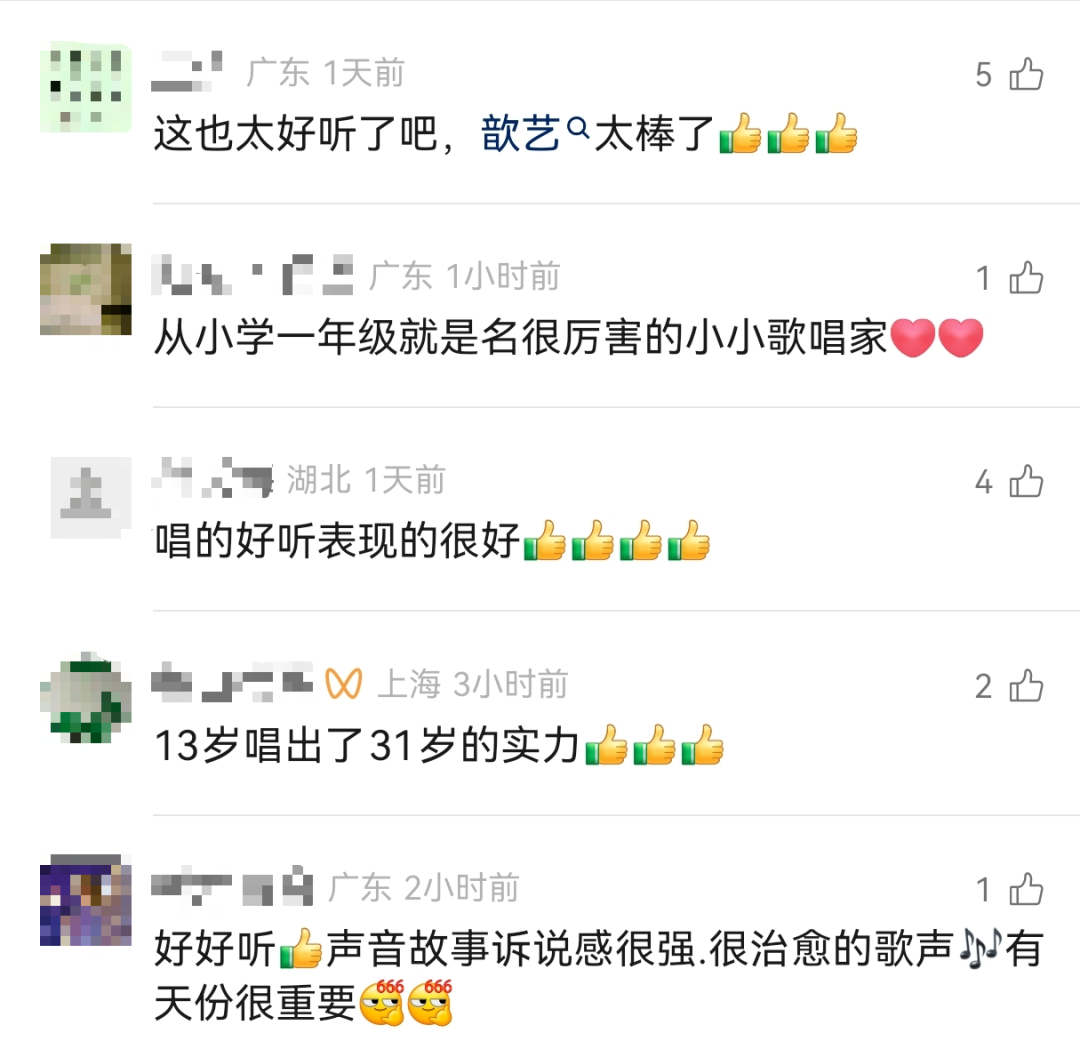
Task: Open avatar of the "这也太好听了吧" commenter
Action: click(85, 87)
